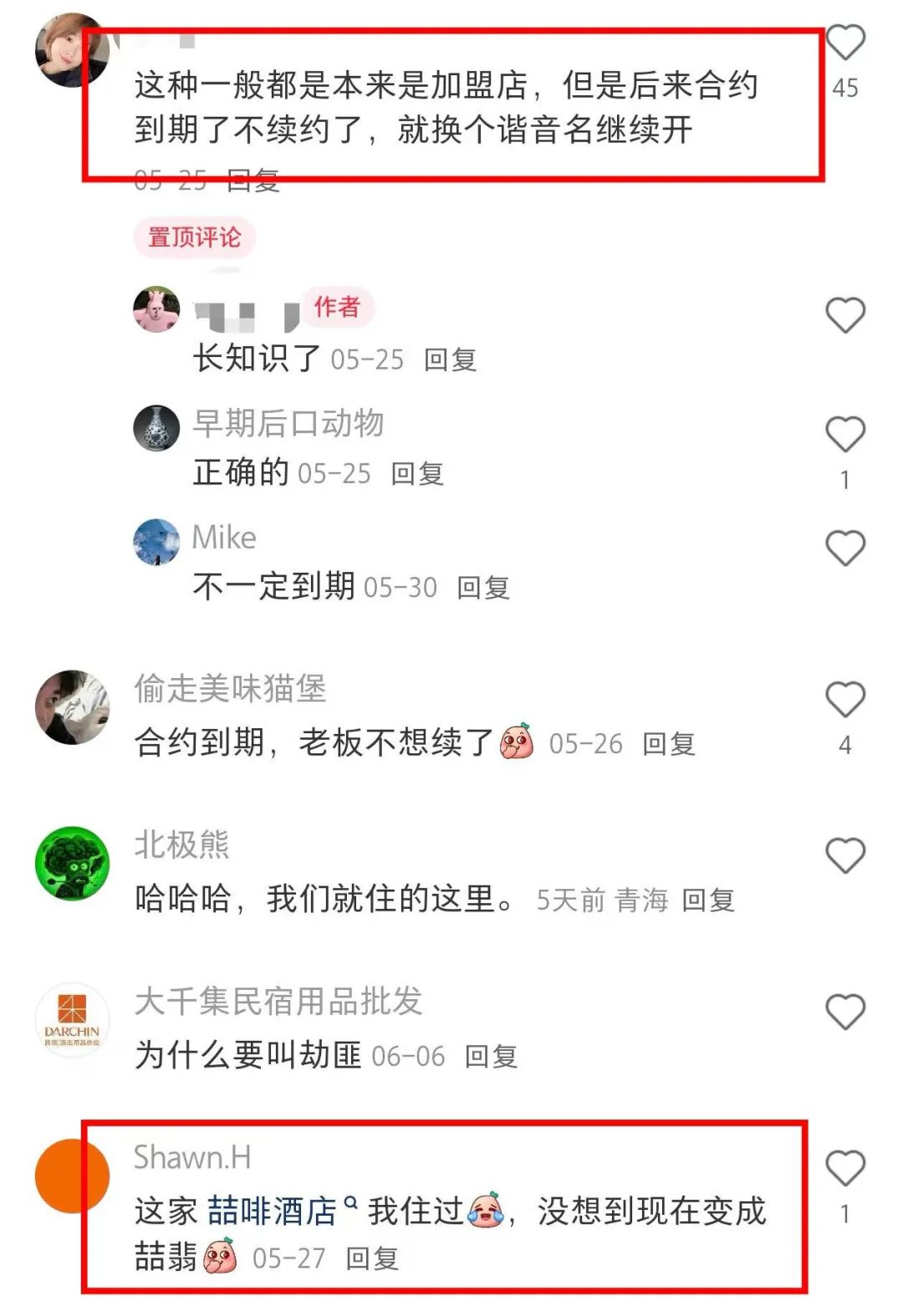Like 大千集民宿用品批发's comment
The height and width of the screenshot is (1316, 903).
tap(844, 1013)
